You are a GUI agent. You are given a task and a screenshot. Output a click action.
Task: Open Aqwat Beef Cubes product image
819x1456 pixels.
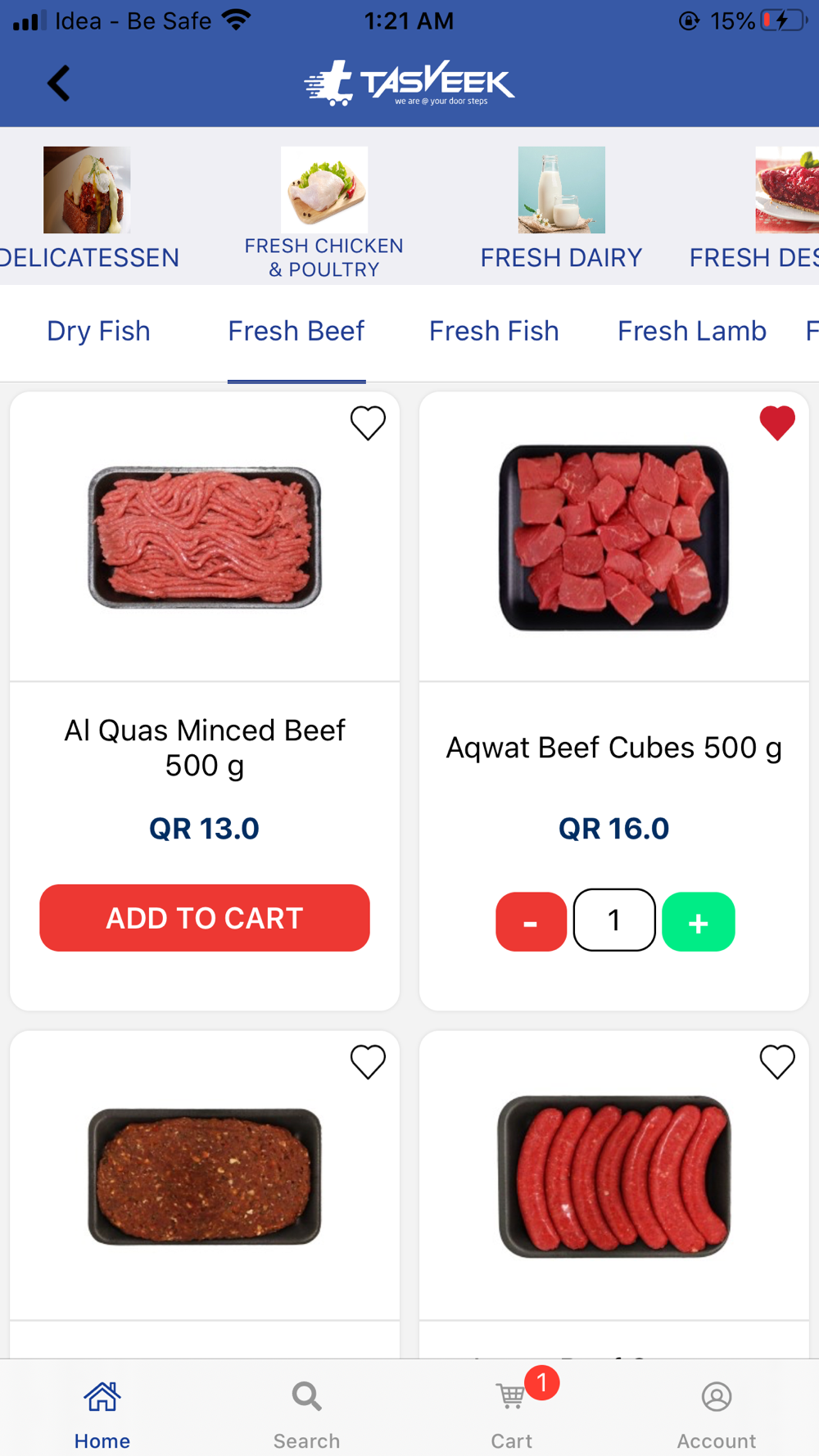pyautogui.click(x=614, y=538)
